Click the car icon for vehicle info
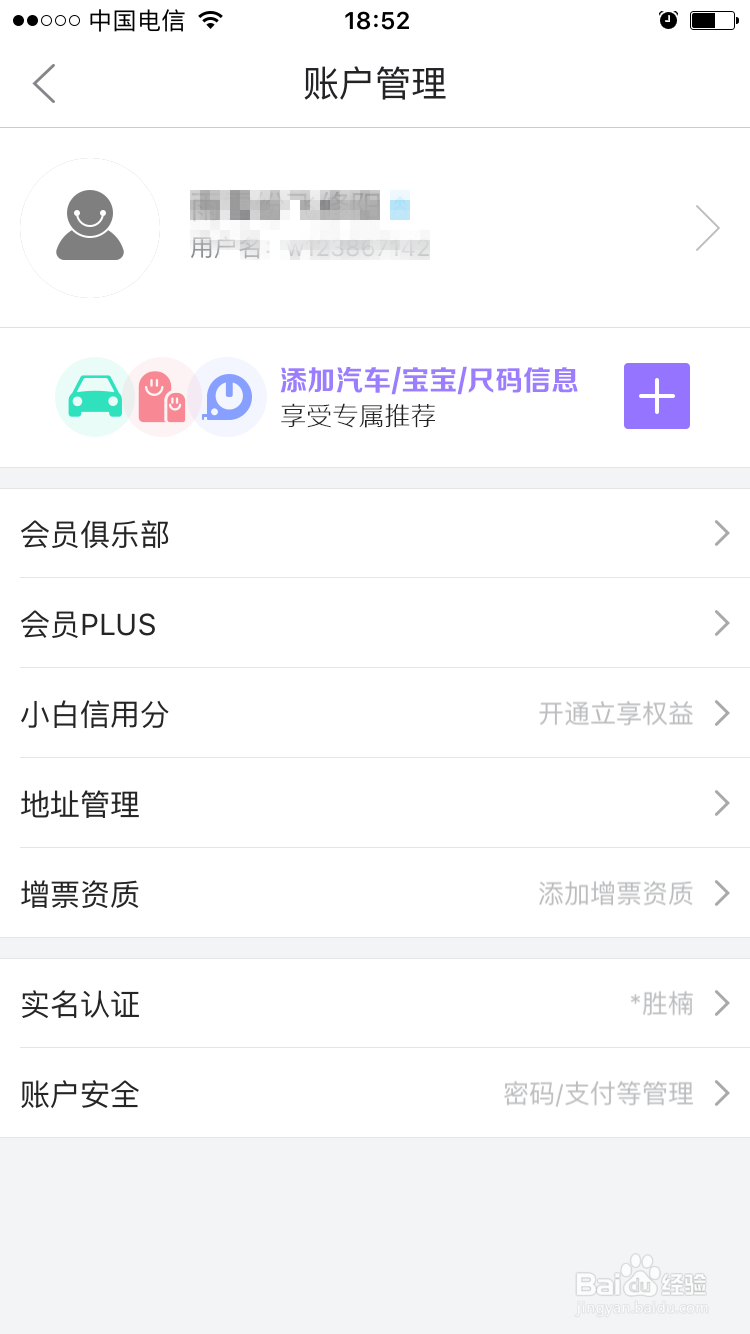 (93, 396)
